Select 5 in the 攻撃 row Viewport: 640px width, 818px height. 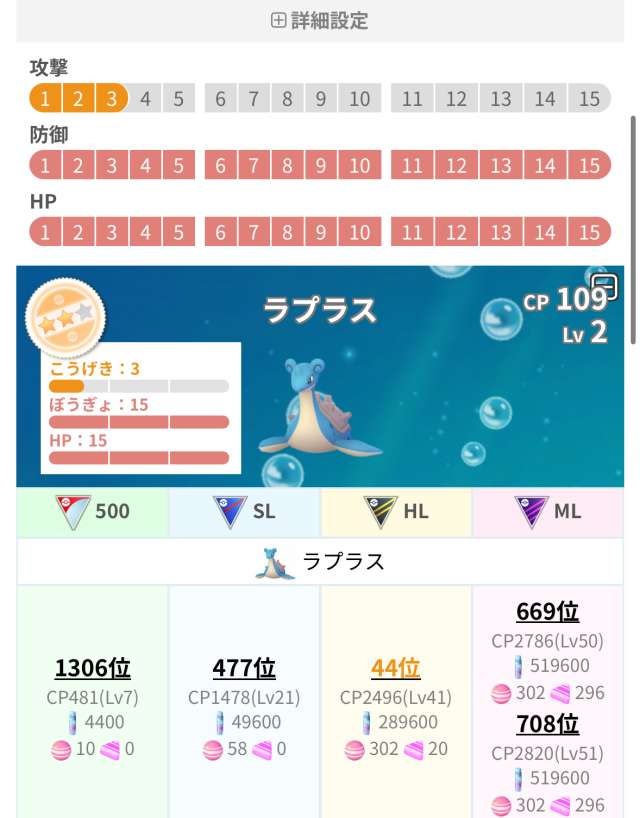coord(178,98)
